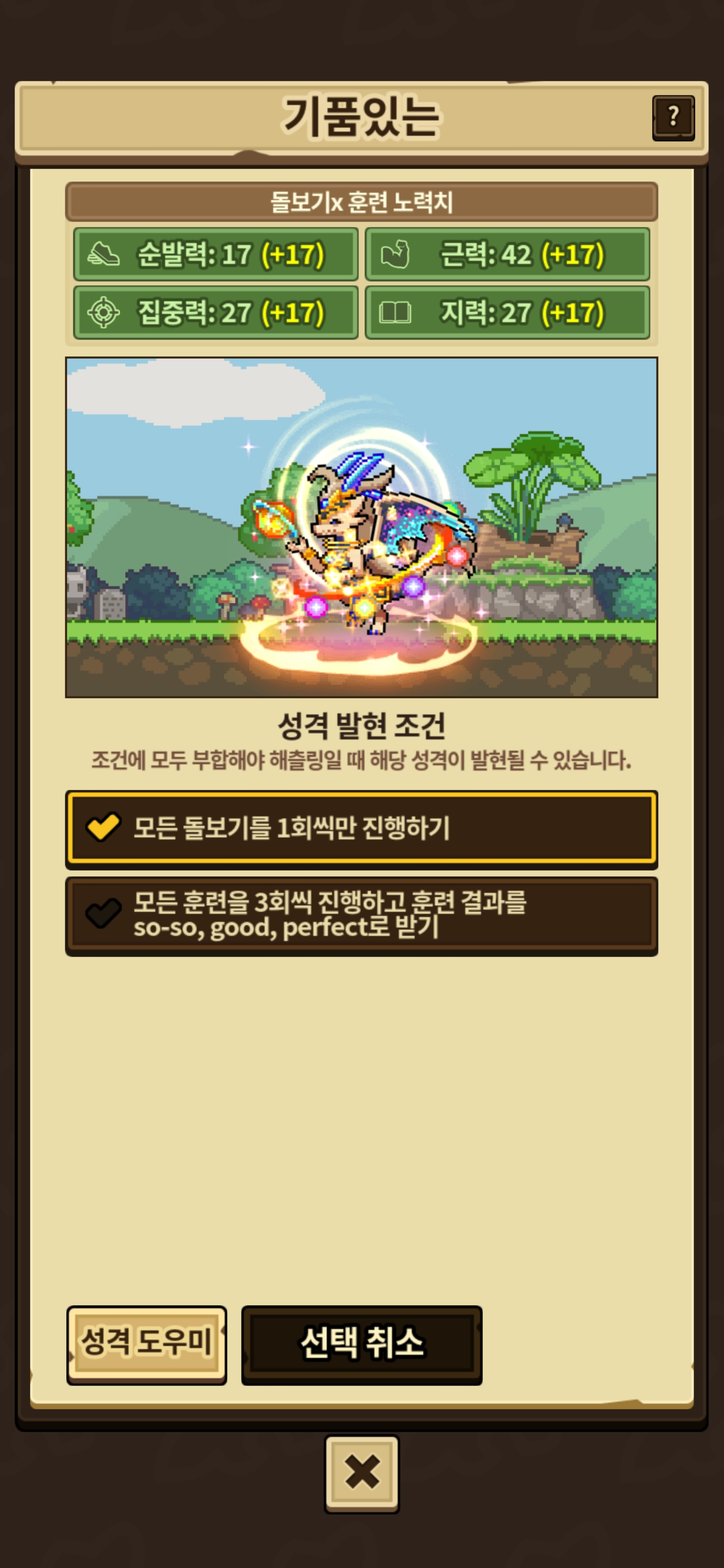Select the 모든 돌보기를 1회씩만 진행하기 condition
Screen dimensions: 724x1568
pyautogui.click(x=361, y=829)
